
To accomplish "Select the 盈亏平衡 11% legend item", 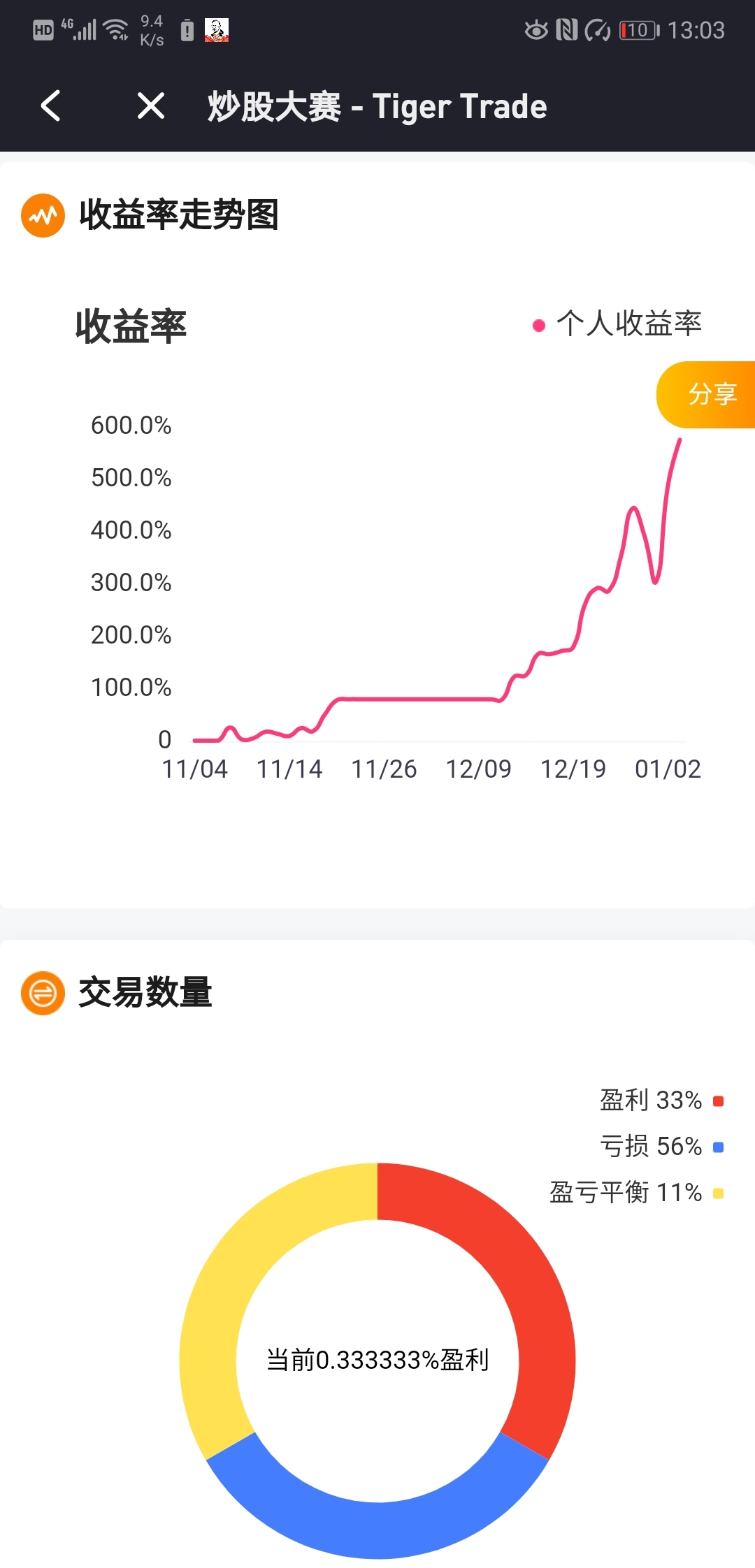I will click(636, 1193).
